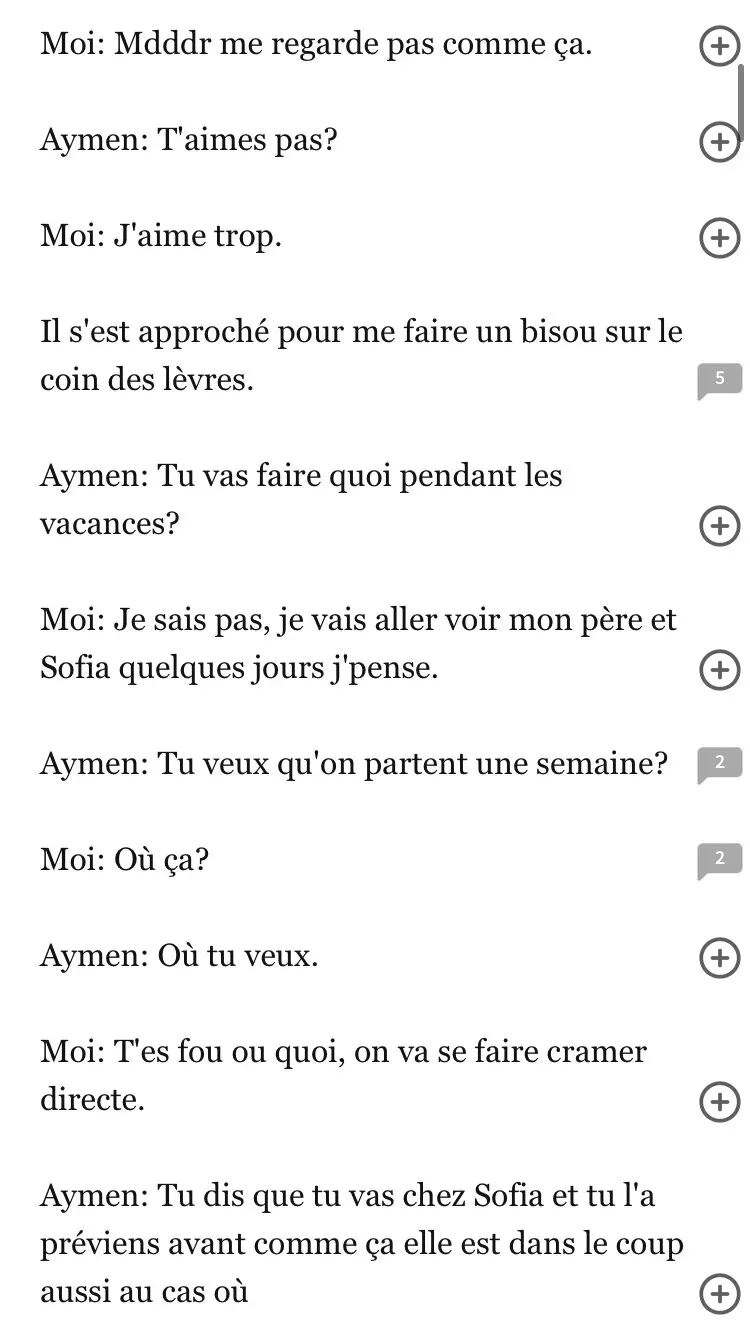The height and width of the screenshot is (1334, 750).
Task: Open 5 comments on the bisou paragraph
Action: click(x=718, y=381)
